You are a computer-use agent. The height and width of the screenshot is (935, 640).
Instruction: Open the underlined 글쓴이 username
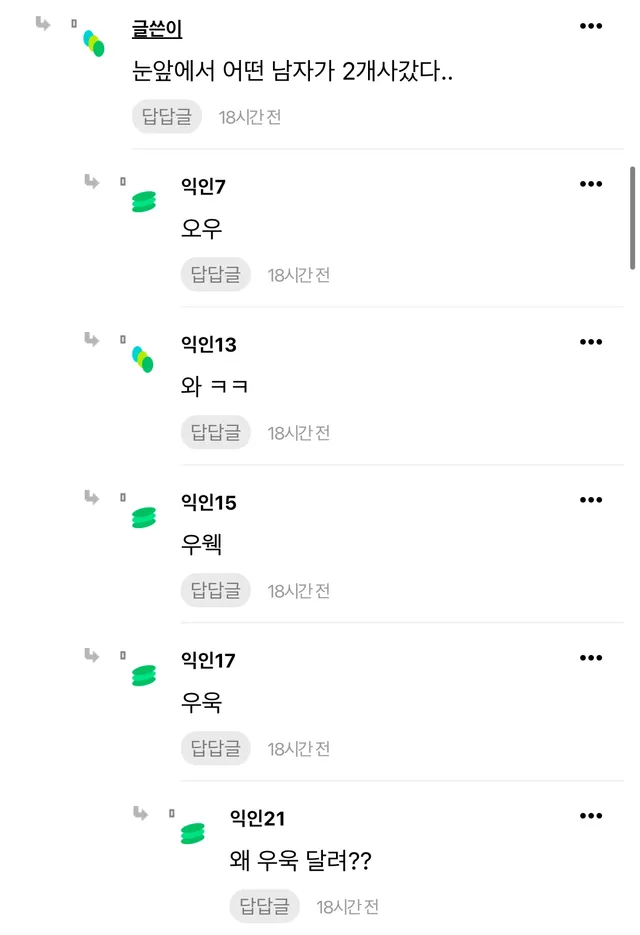157,29
